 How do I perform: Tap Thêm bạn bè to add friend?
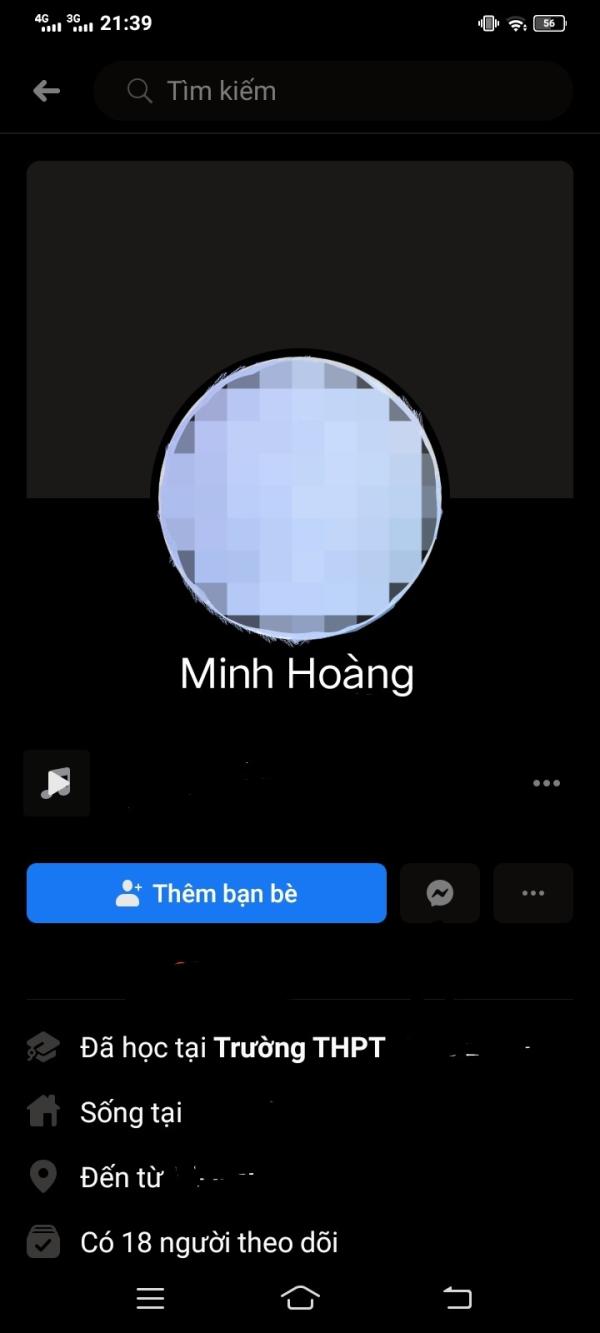pyautogui.click(x=206, y=893)
